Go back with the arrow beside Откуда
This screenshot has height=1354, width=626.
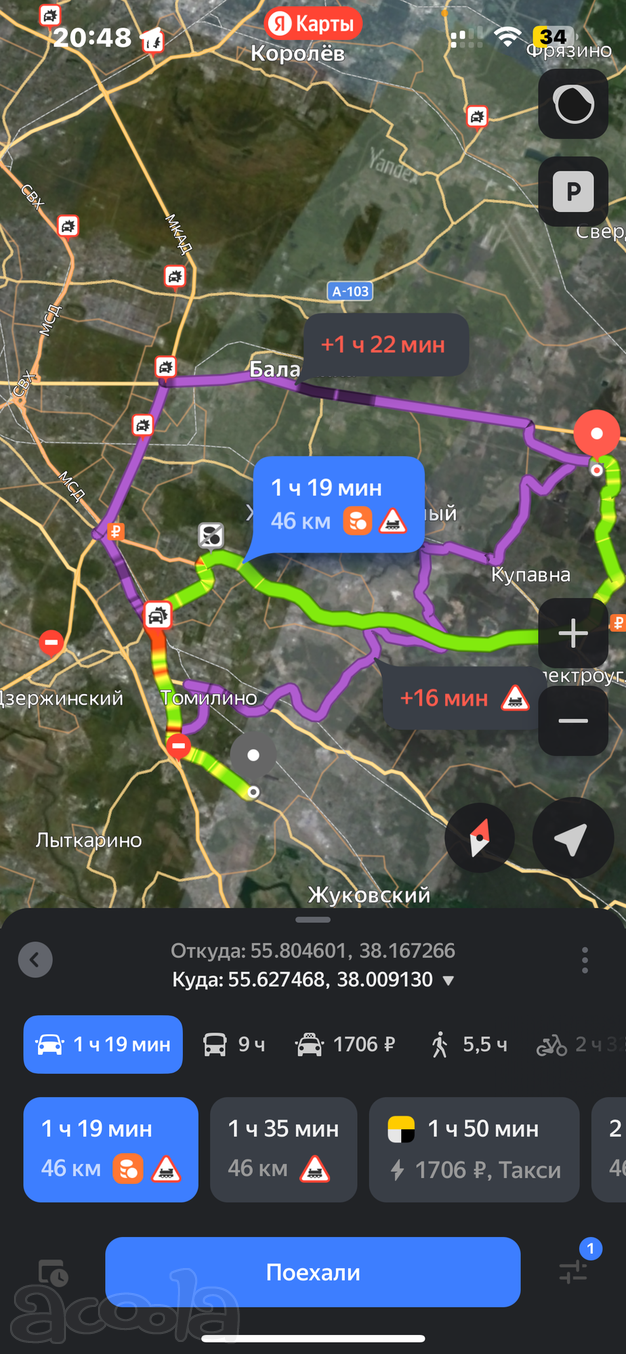coord(35,961)
